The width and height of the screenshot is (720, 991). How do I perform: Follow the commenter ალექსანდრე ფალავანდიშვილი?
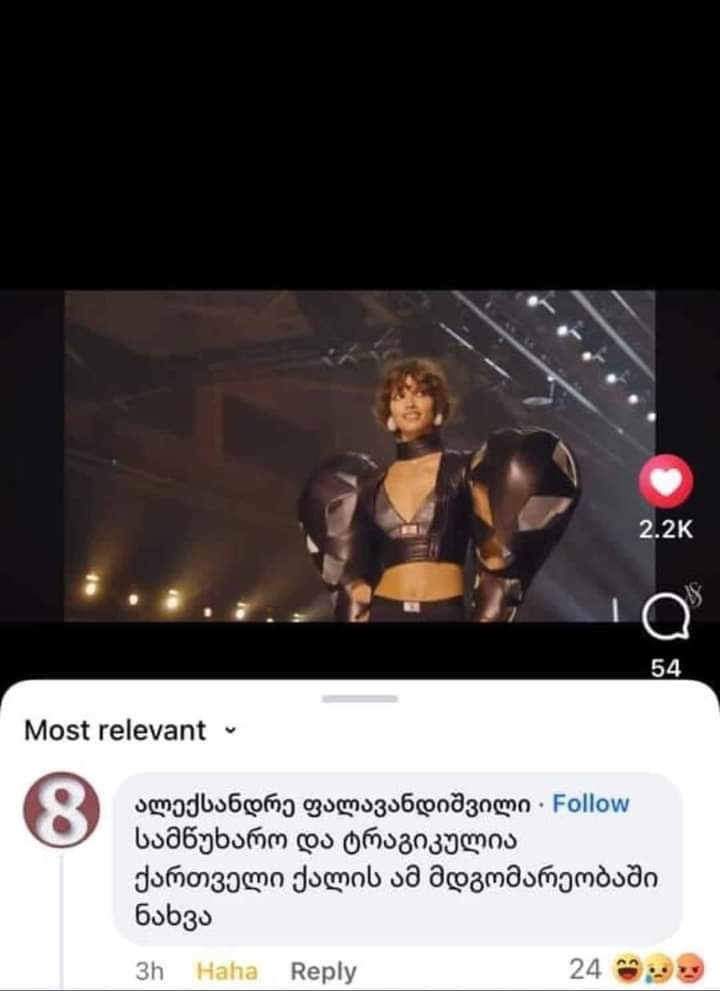[x=590, y=804]
